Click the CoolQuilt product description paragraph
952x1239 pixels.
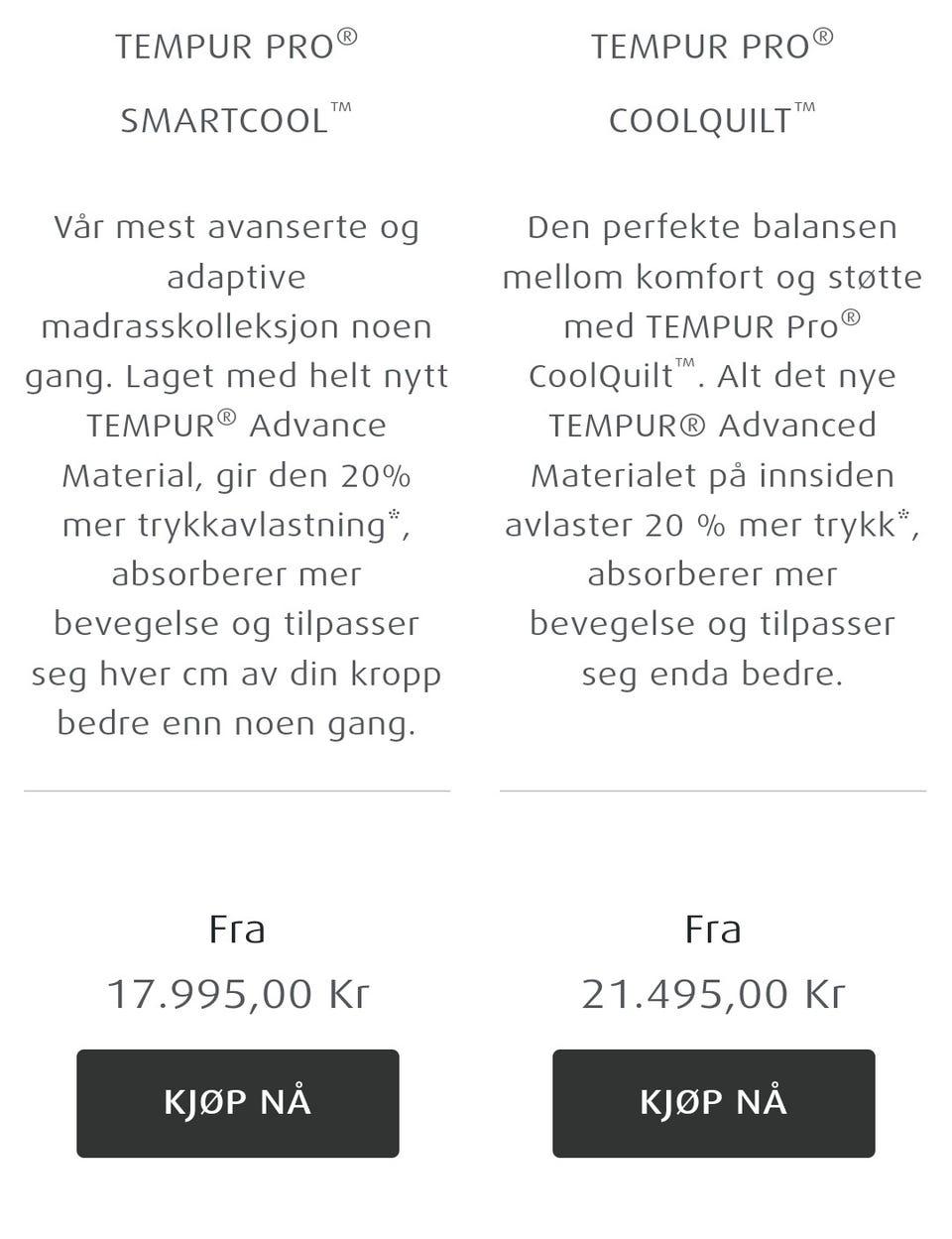pyautogui.click(x=713, y=449)
